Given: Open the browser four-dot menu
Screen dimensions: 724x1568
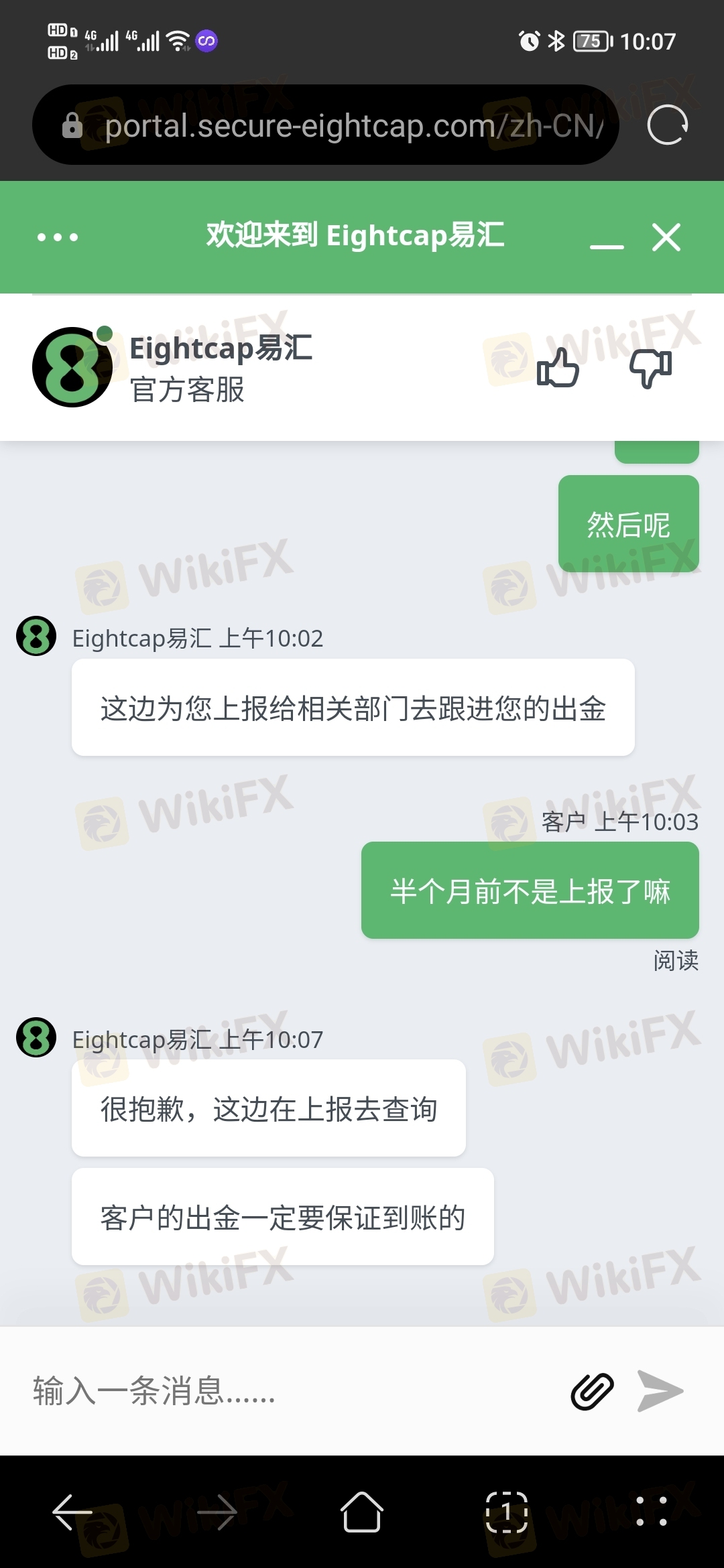Looking at the screenshot, I should coord(652,1512).
